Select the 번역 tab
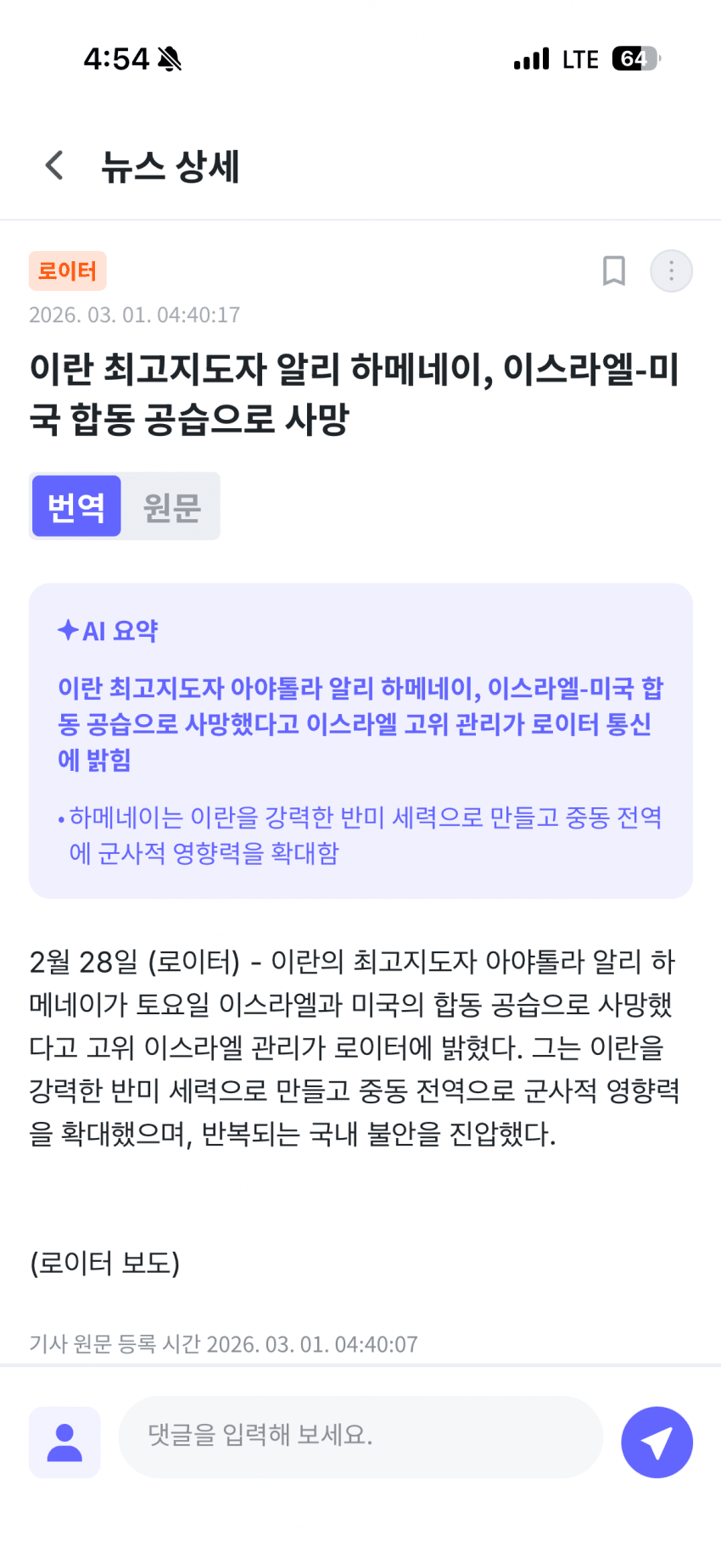 [76, 507]
